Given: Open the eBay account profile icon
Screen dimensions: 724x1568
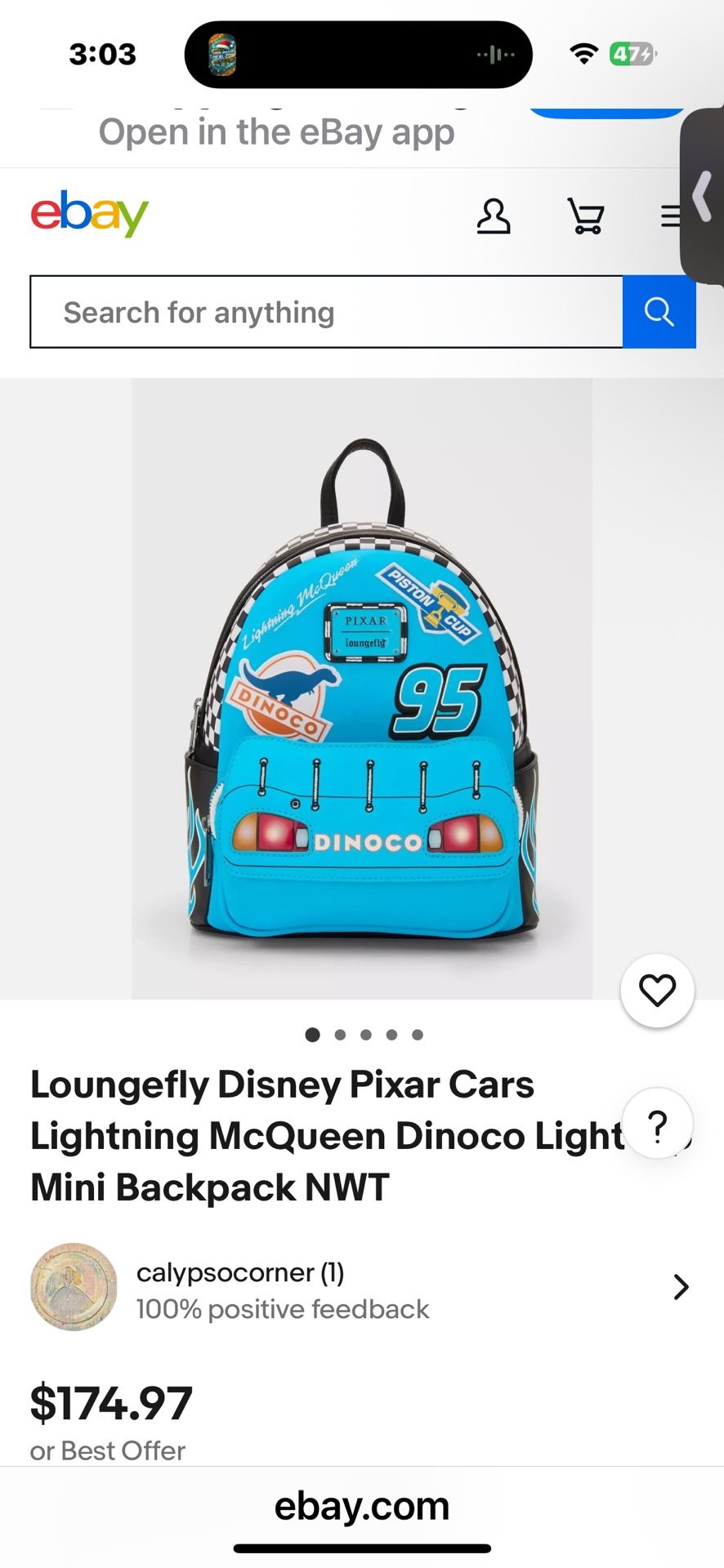Looking at the screenshot, I should pos(494,216).
